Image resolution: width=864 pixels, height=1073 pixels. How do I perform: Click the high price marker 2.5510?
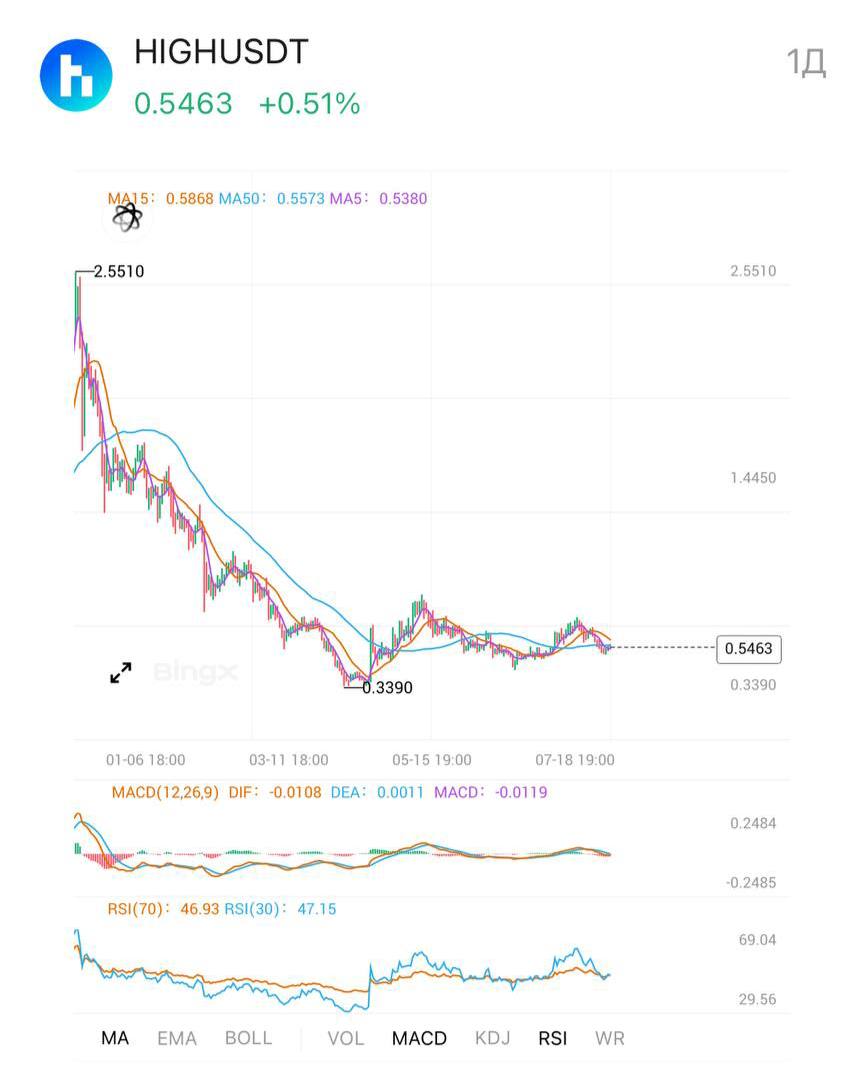click(117, 270)
